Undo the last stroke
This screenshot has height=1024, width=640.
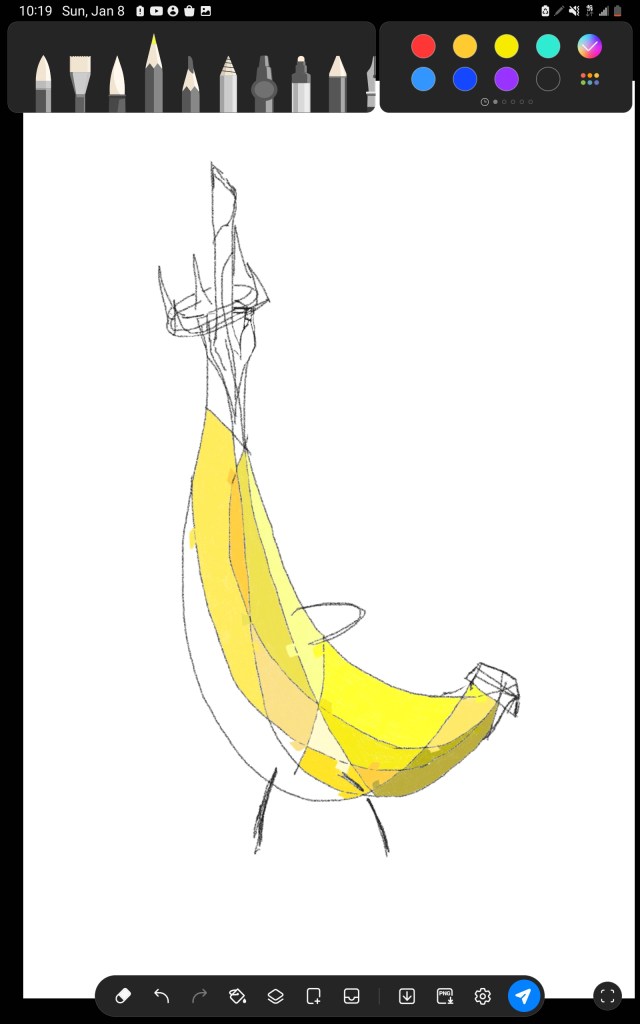click(161, 996)
